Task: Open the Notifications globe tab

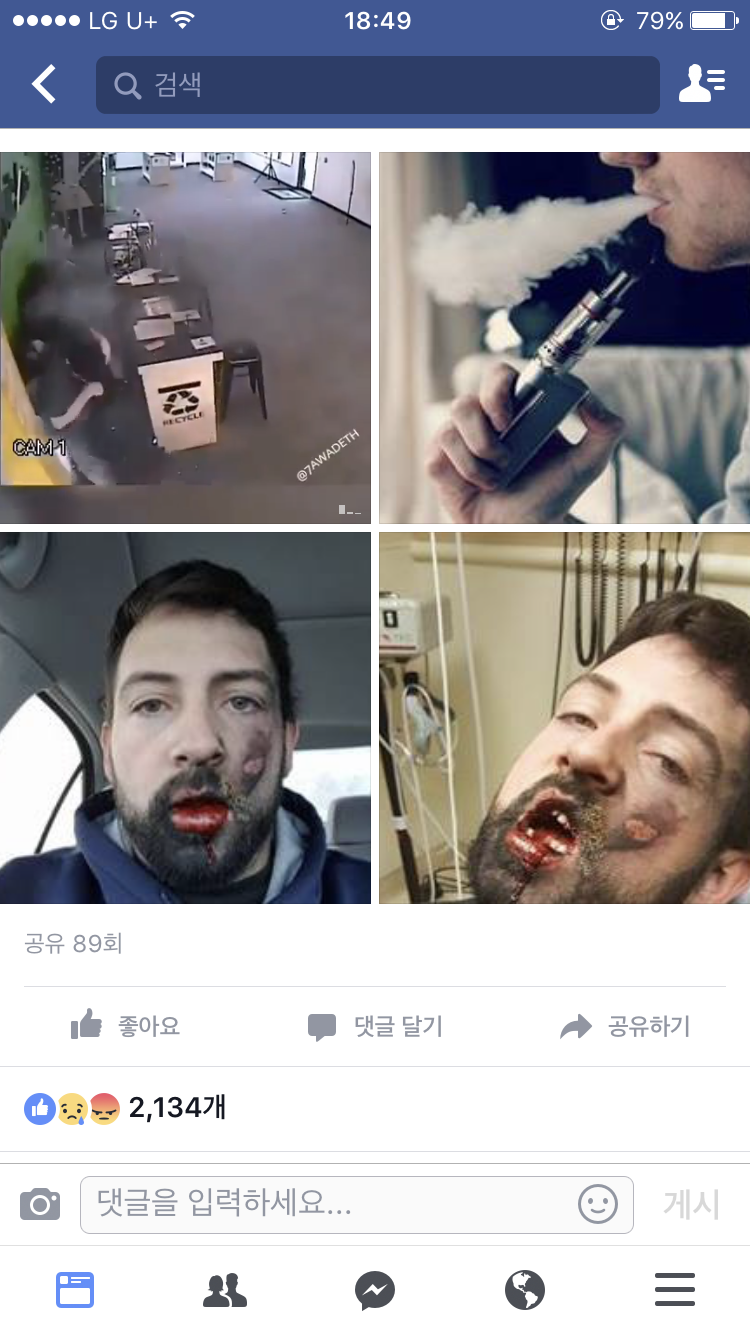Action: (x=525, y=1290)
